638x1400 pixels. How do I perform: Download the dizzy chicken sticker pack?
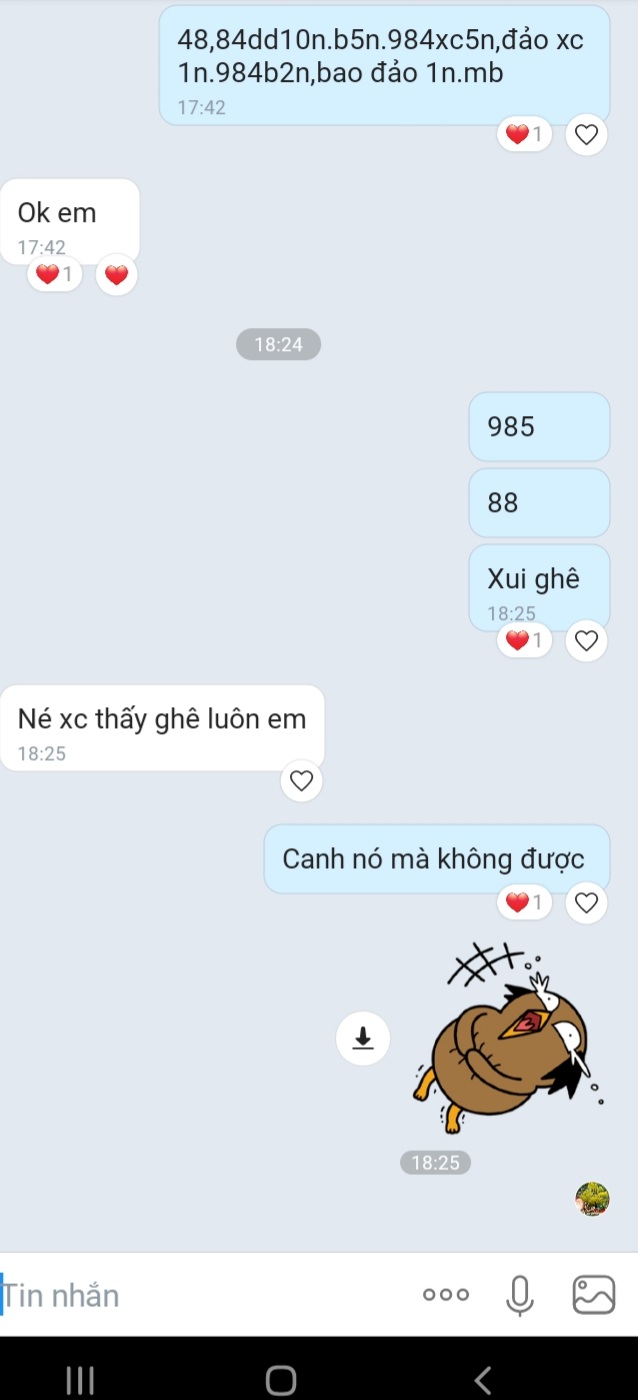click(x=363, y=1038)
